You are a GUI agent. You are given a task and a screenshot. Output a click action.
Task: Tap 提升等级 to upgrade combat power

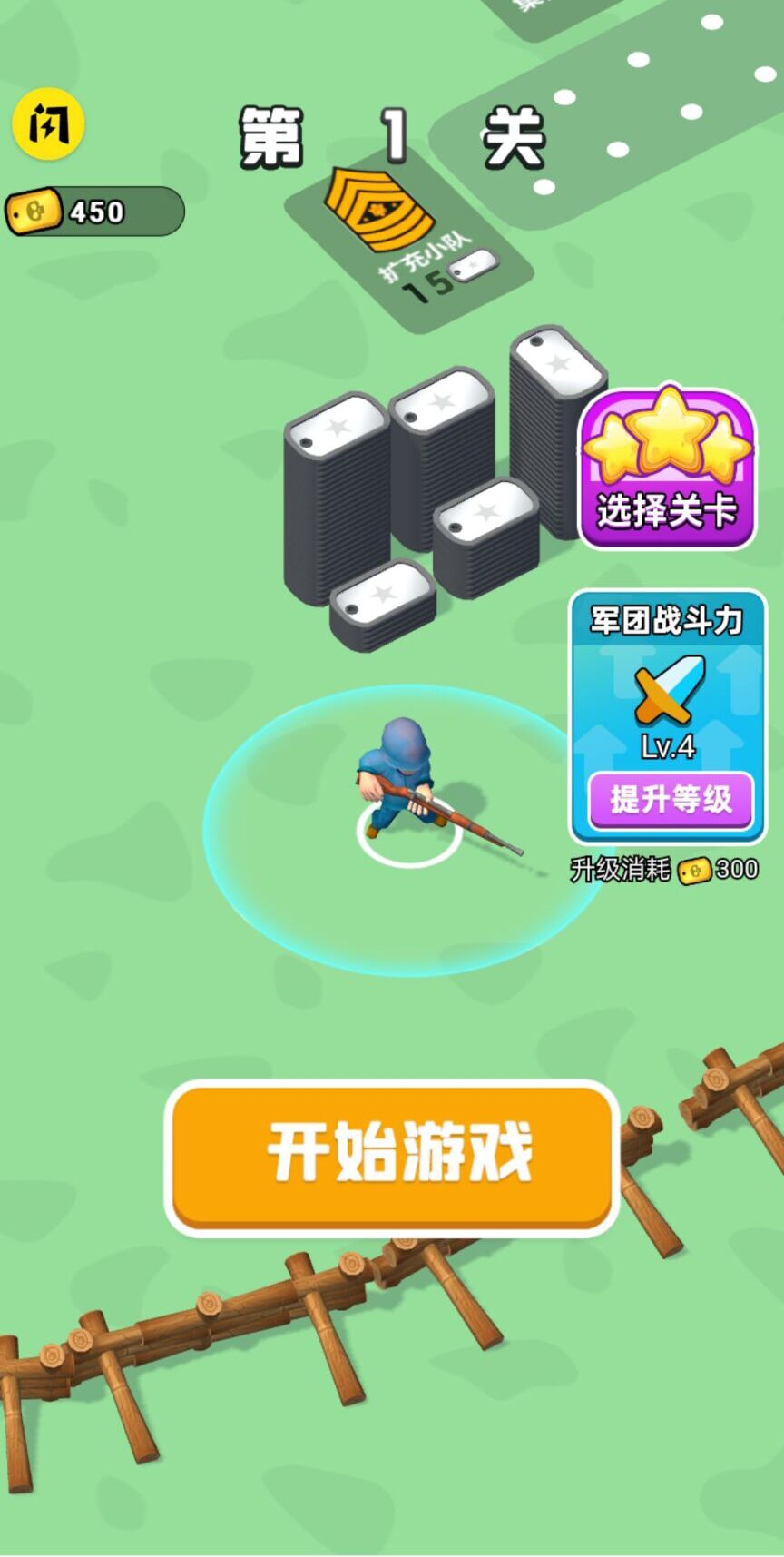pyautogui.click(x=671, y=800)
